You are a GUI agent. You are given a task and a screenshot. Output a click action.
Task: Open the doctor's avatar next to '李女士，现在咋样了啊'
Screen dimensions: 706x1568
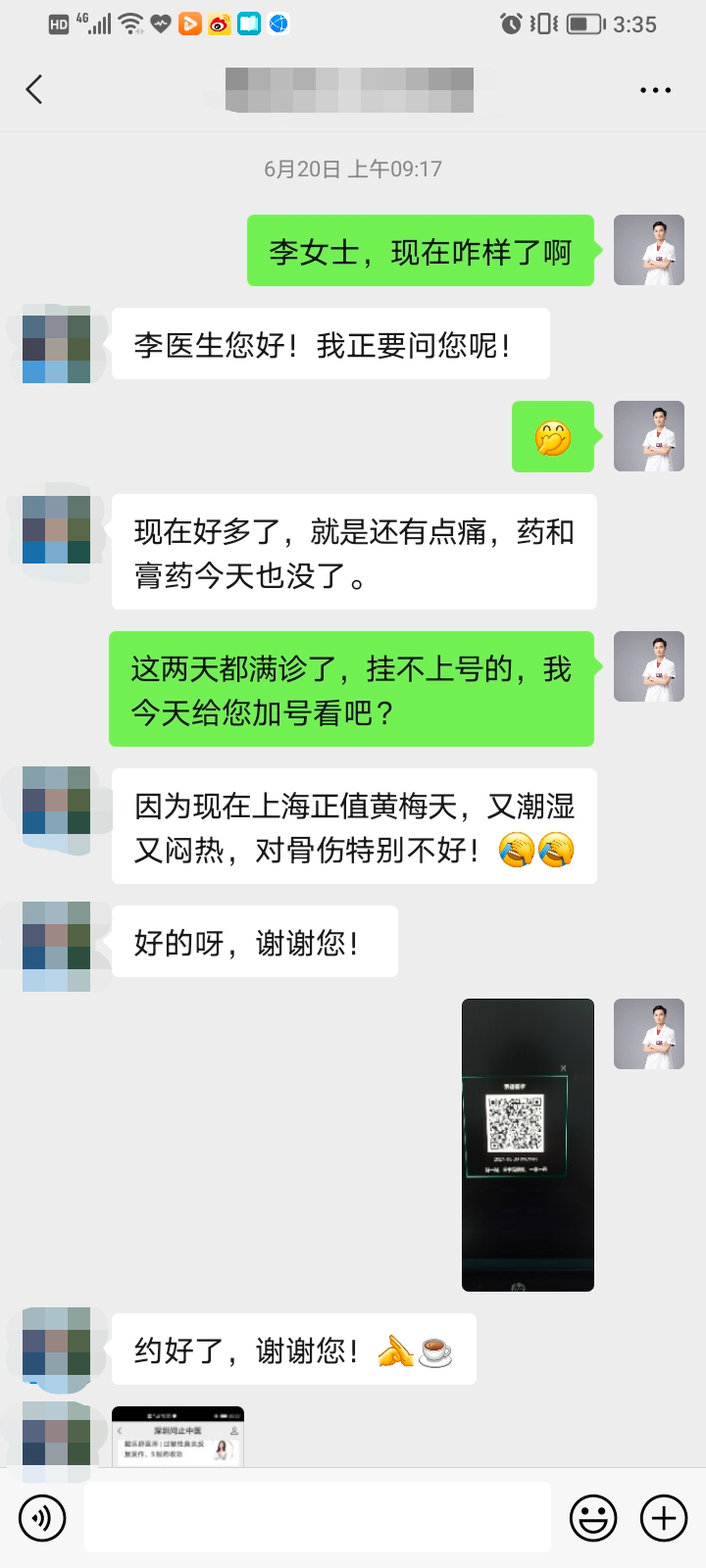pos(648,251)
